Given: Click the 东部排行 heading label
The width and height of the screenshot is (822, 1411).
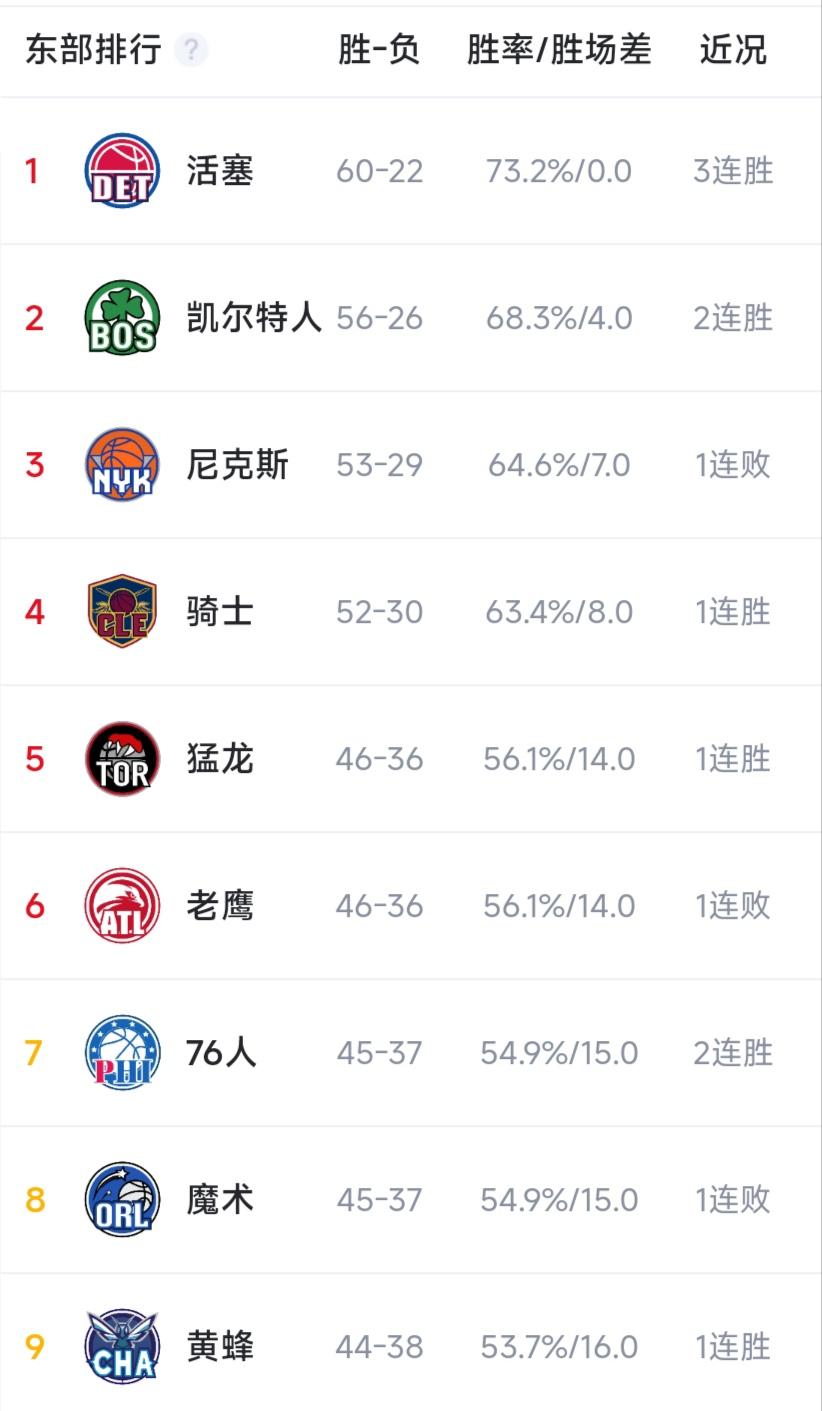Looking at the screenshot, I should pos(90,50).
